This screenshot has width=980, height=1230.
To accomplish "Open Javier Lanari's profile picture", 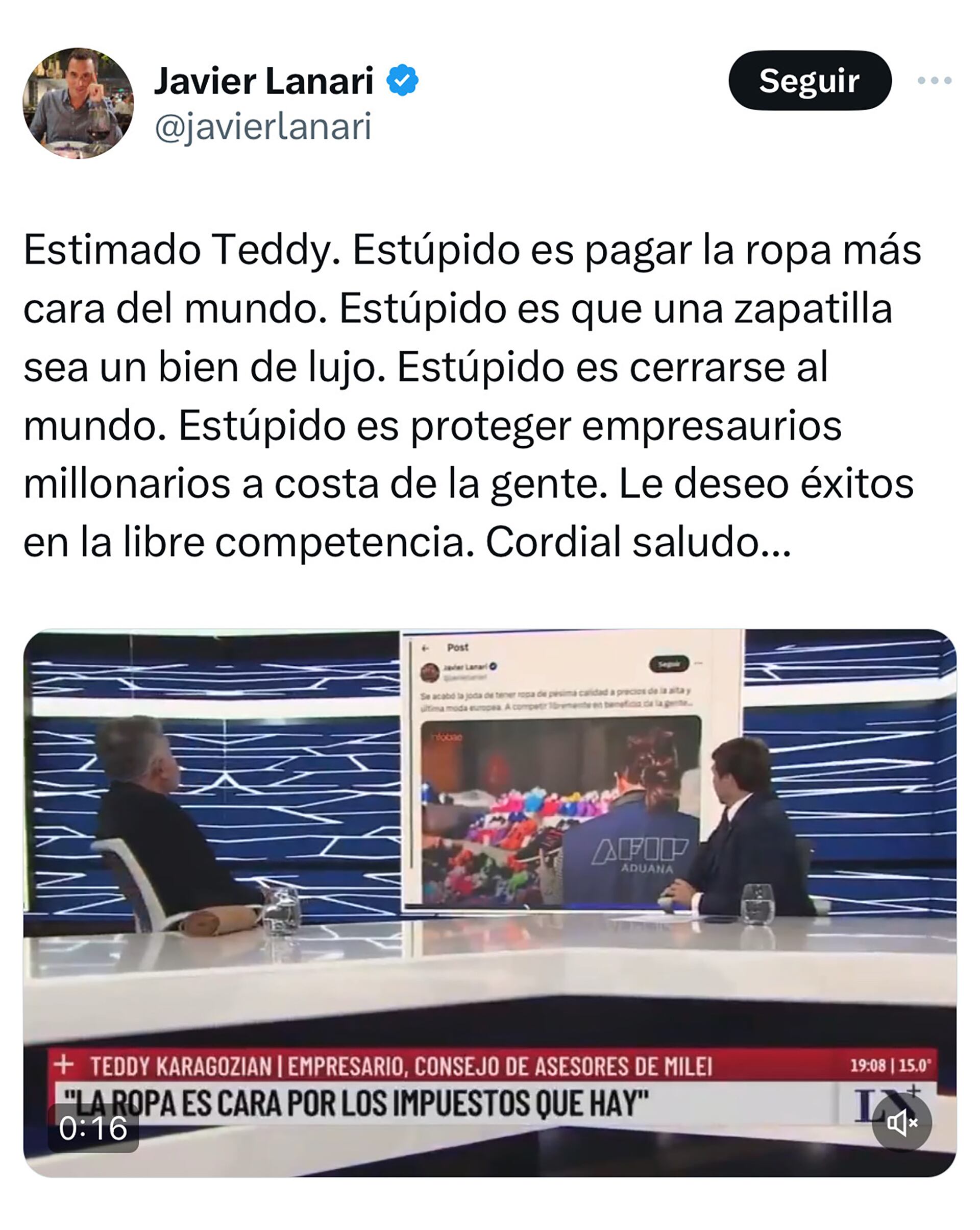I will tap(78, 103).
